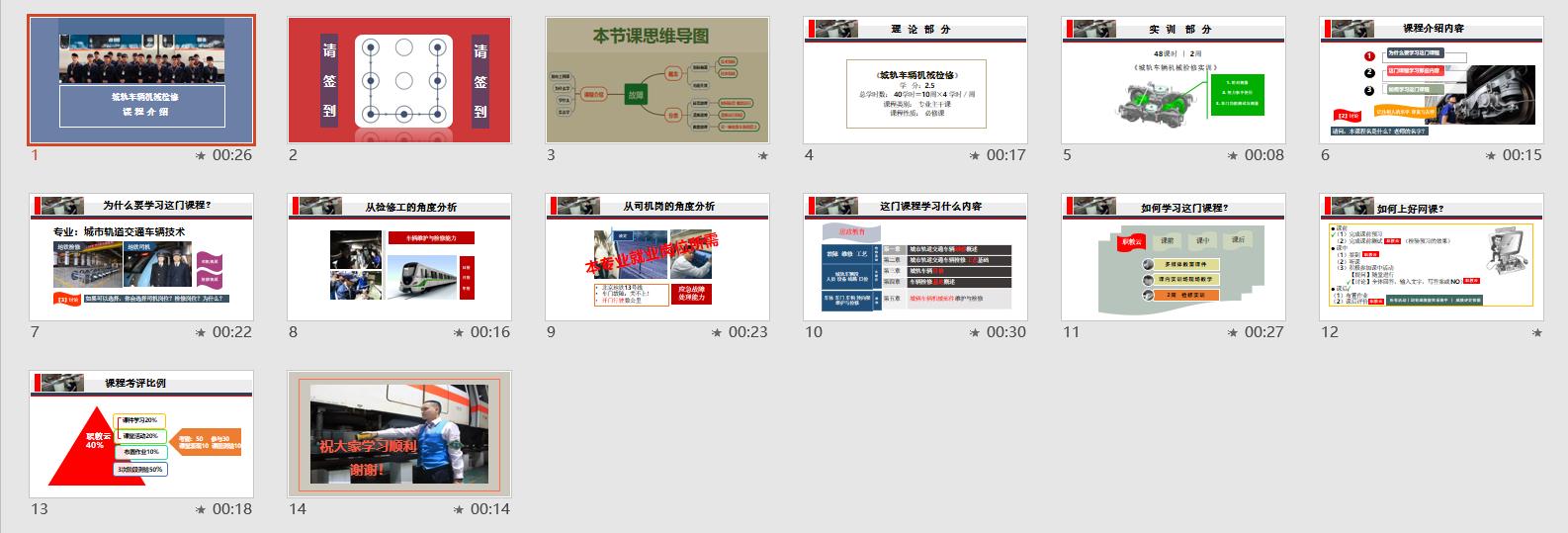Select slide 9 从司机岗的角度分析
The width and height of the screenshot is (1568, 533).
(657, 257)
